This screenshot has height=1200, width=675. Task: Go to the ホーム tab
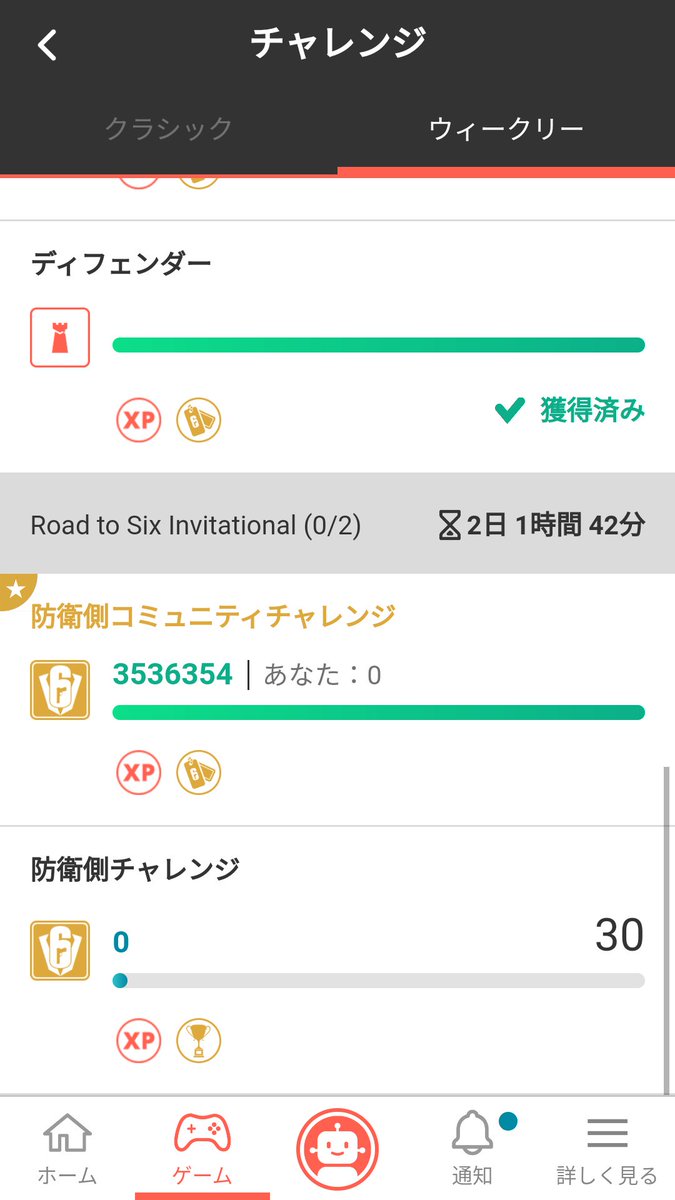67,1148
